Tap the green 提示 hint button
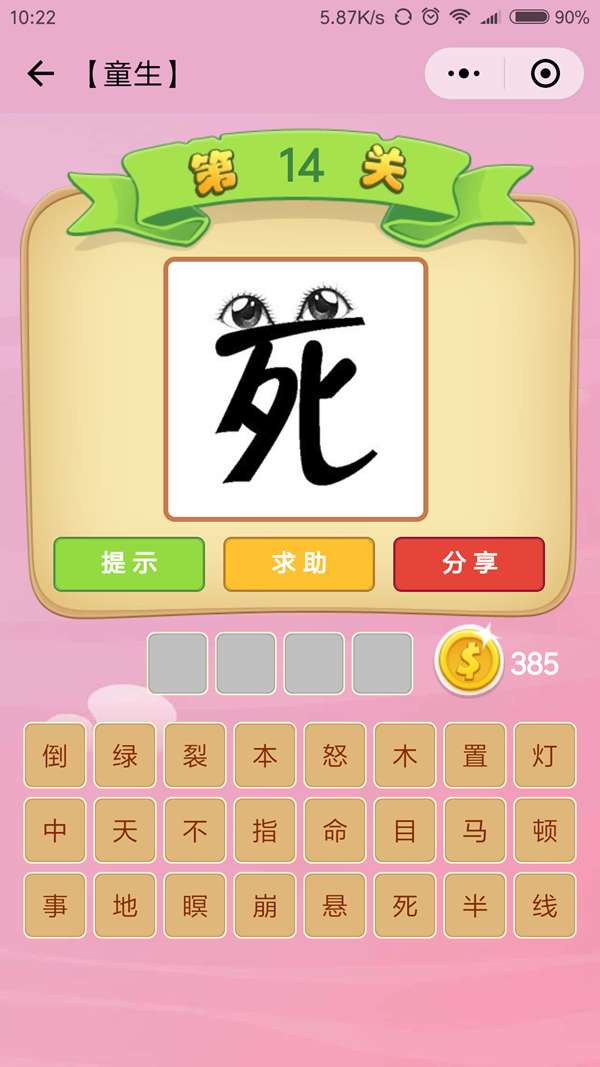600x1067 pixels. point(129,564)
